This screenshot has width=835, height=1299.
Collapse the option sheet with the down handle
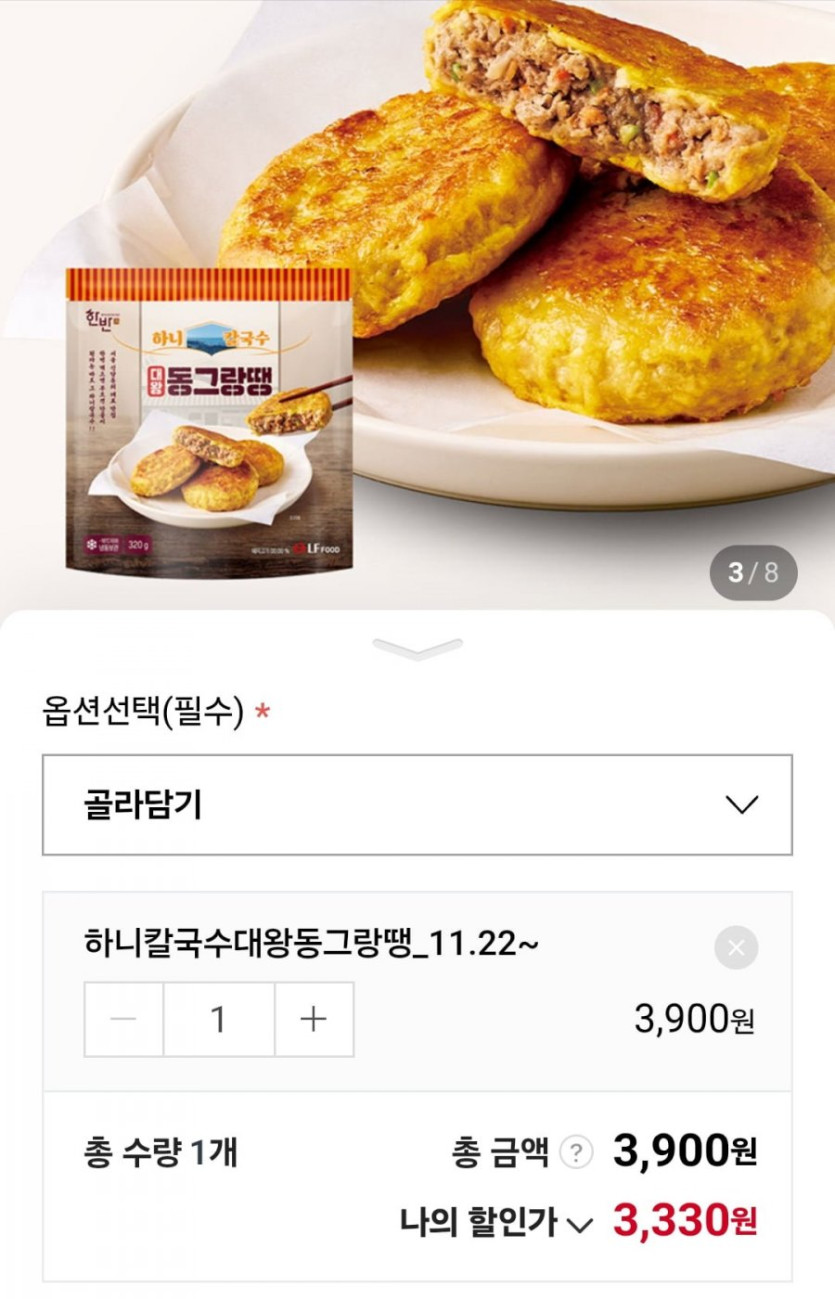pos(417,649)
